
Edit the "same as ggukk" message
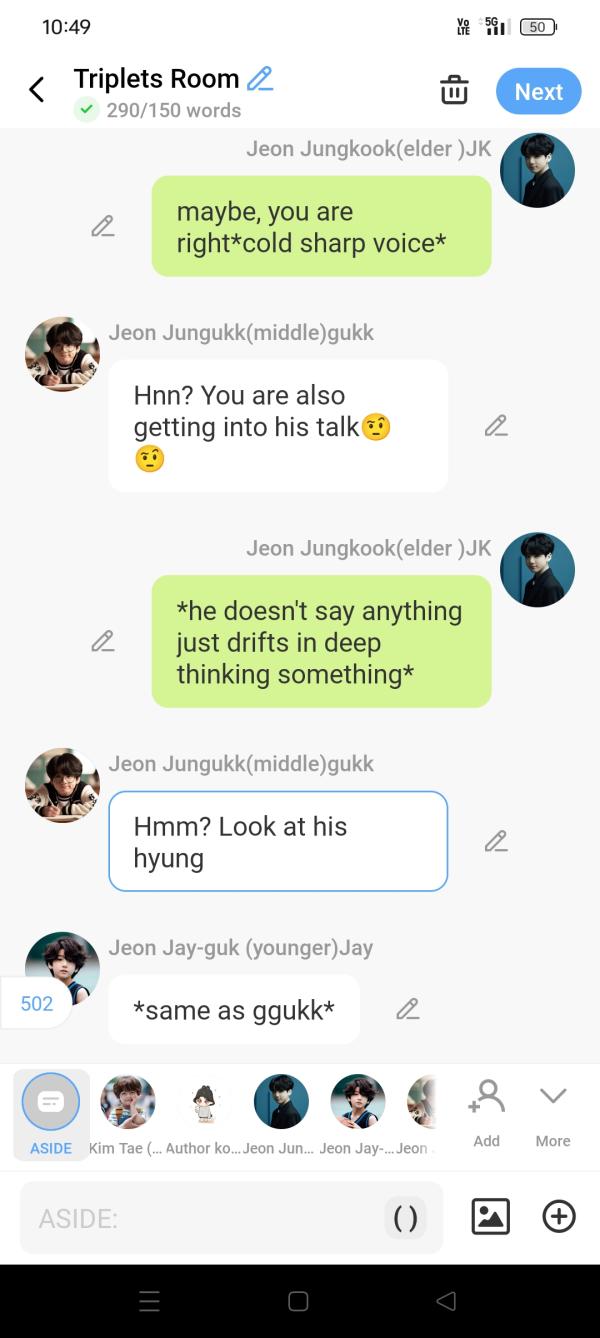pyautogui.click(x=407, y=1010)
